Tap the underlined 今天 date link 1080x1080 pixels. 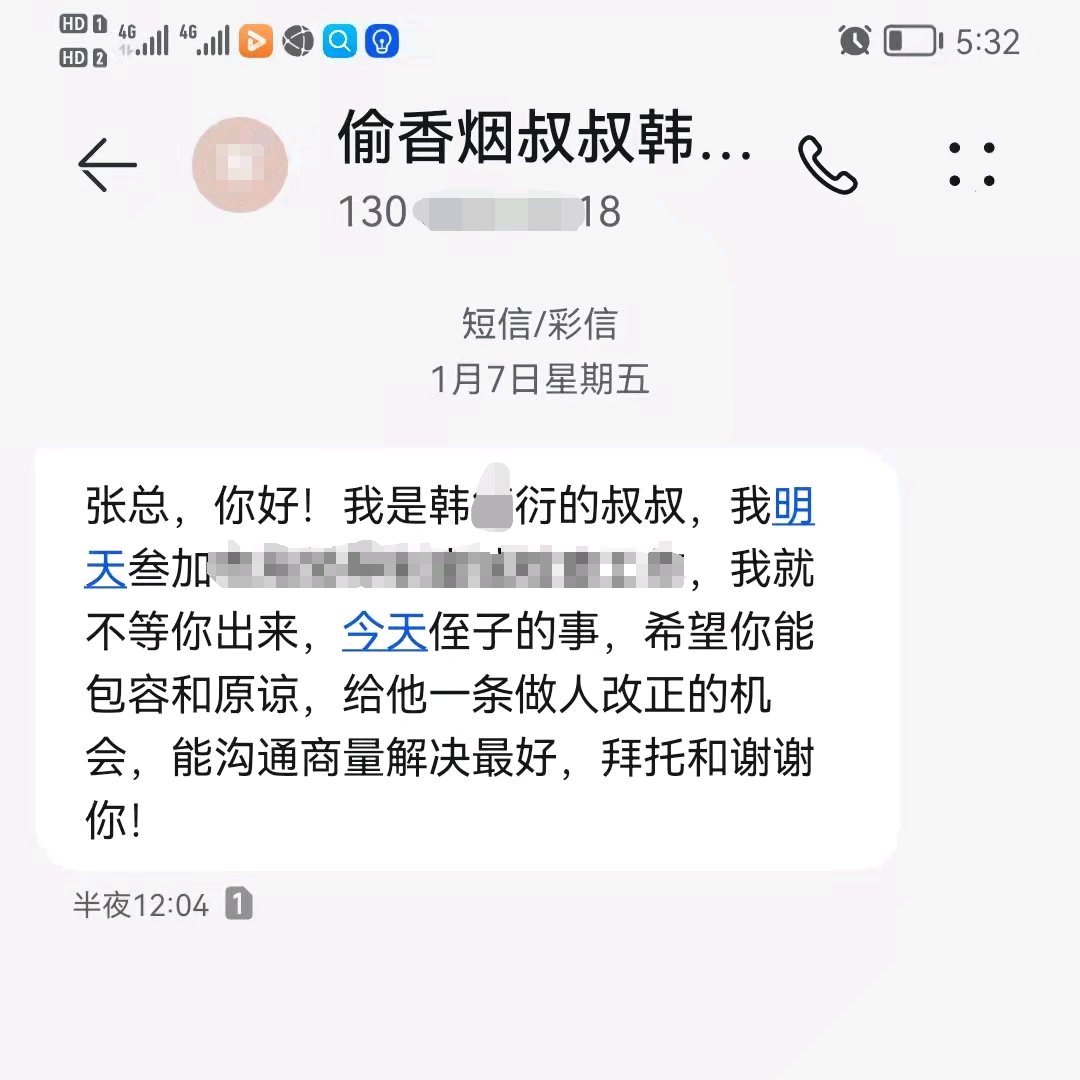coord(385,632)
